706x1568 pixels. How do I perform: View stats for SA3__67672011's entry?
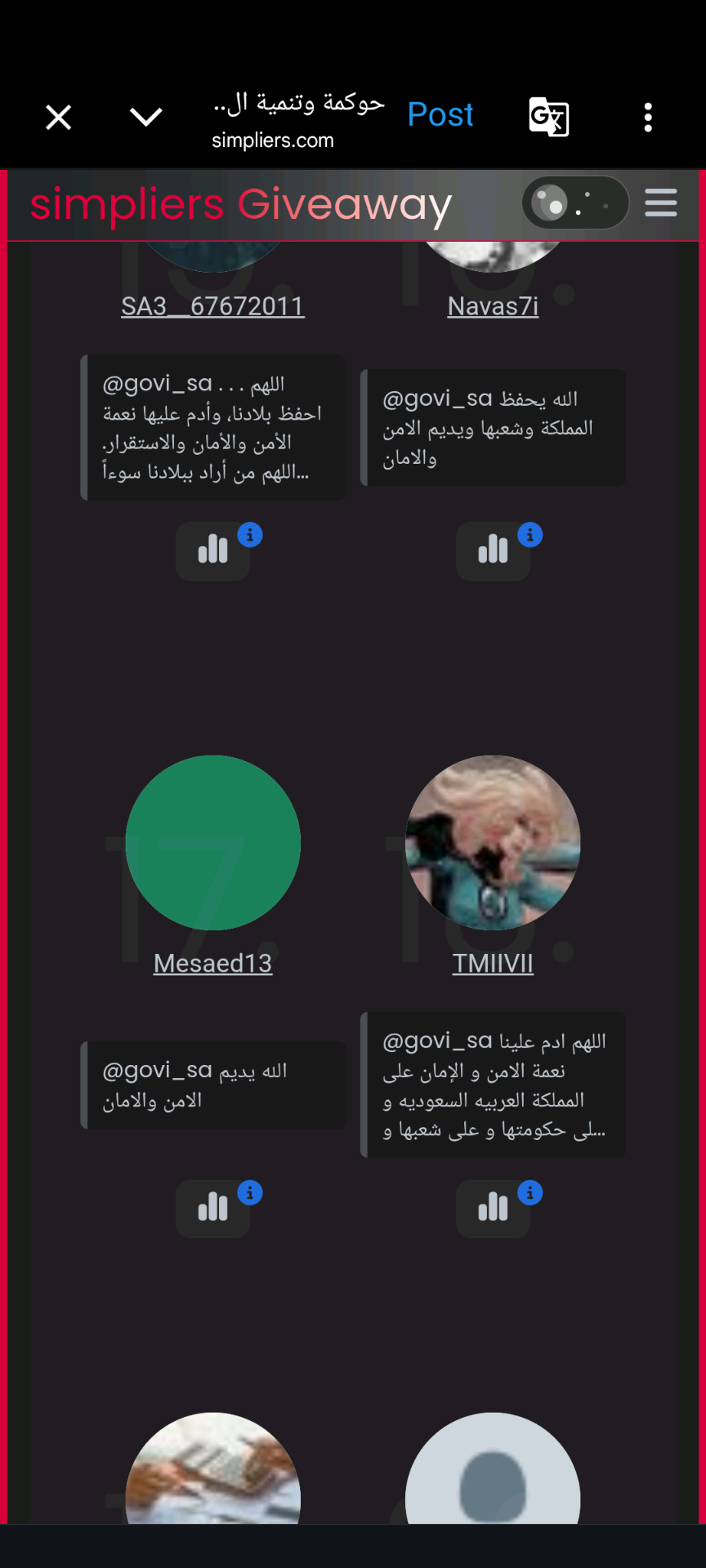click(x=213, y=550)
